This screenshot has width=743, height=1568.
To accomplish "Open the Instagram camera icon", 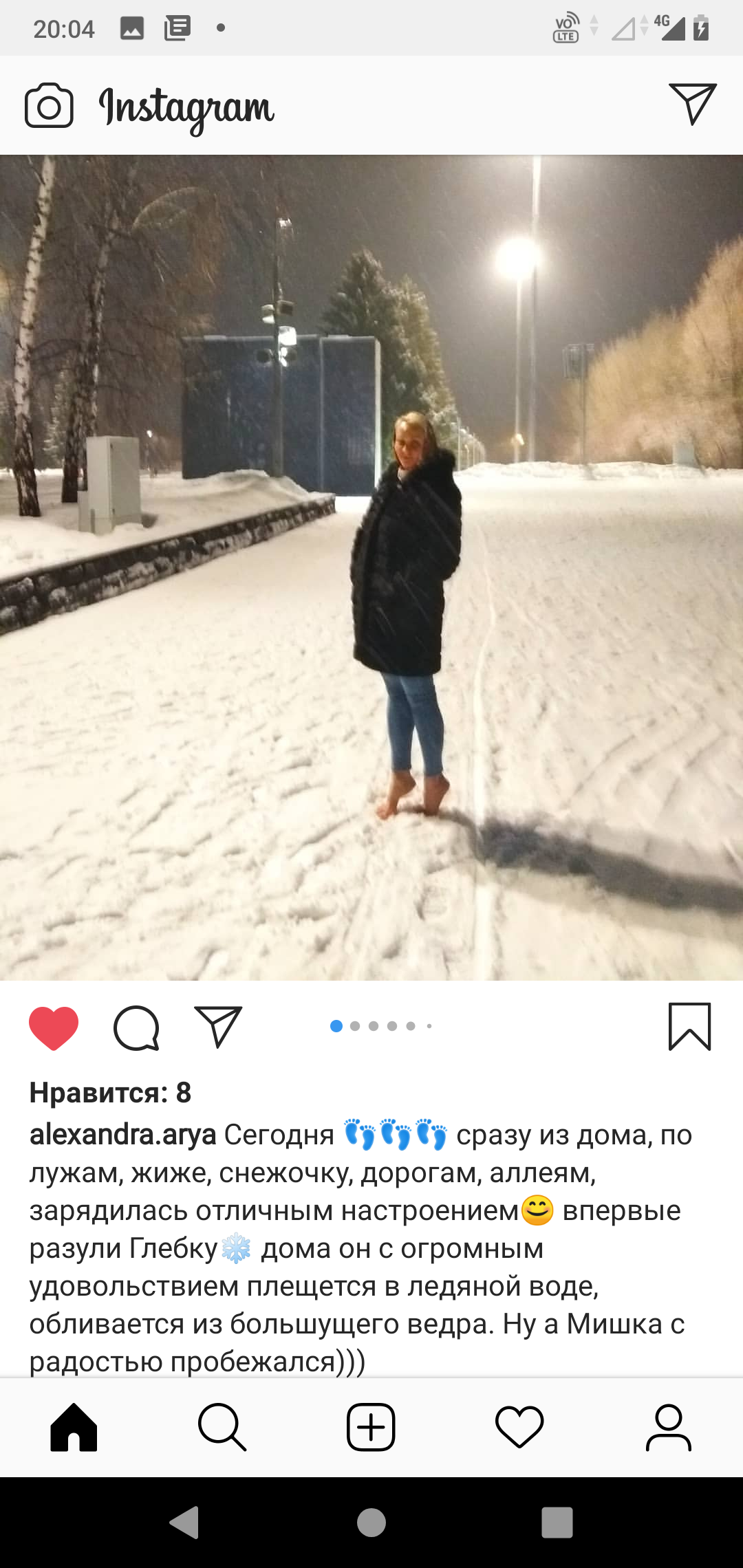I will (x=49, y=106).
